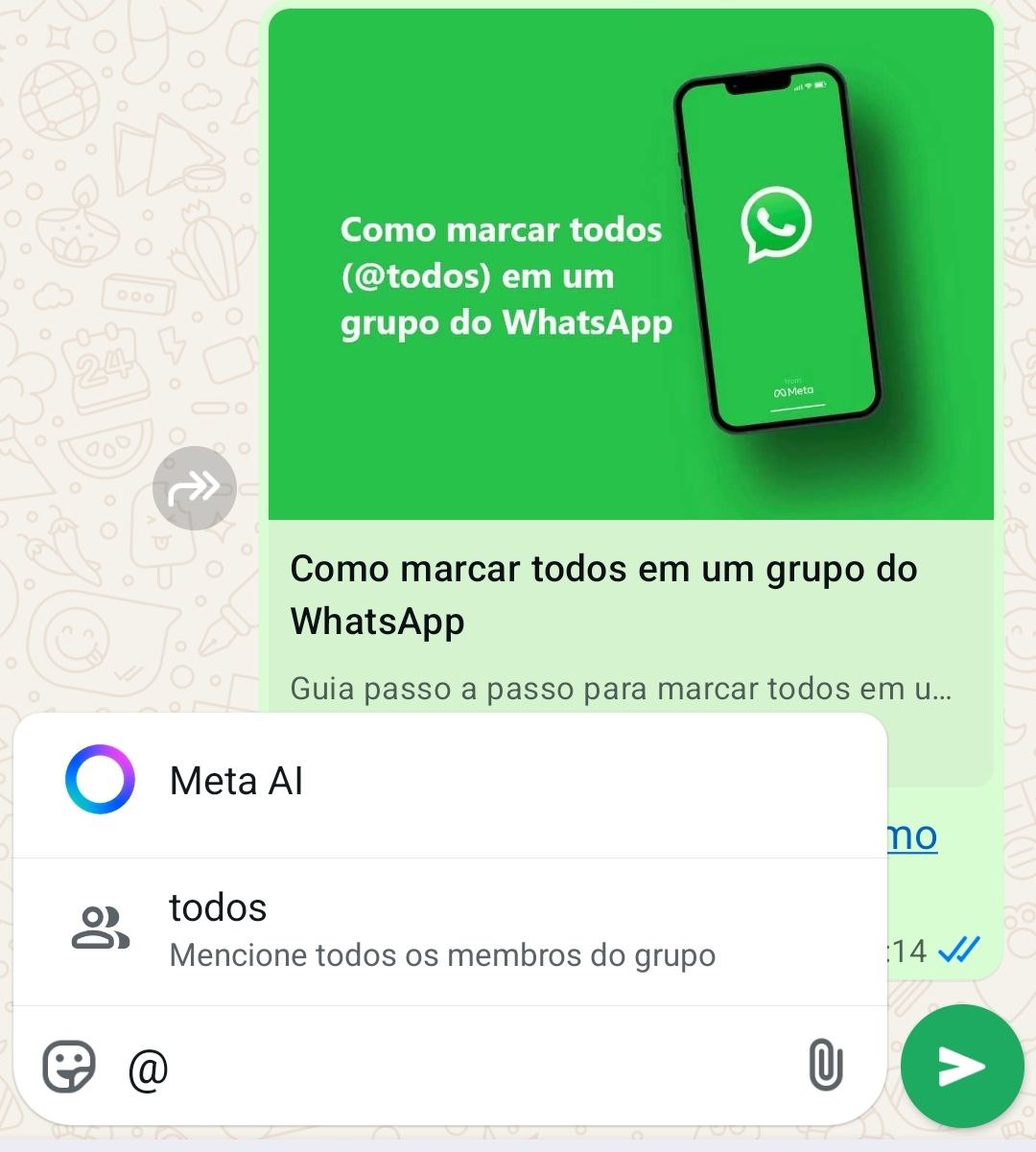Tap the message input field containing @
1036x1152 pixels.
[432, 1068]
